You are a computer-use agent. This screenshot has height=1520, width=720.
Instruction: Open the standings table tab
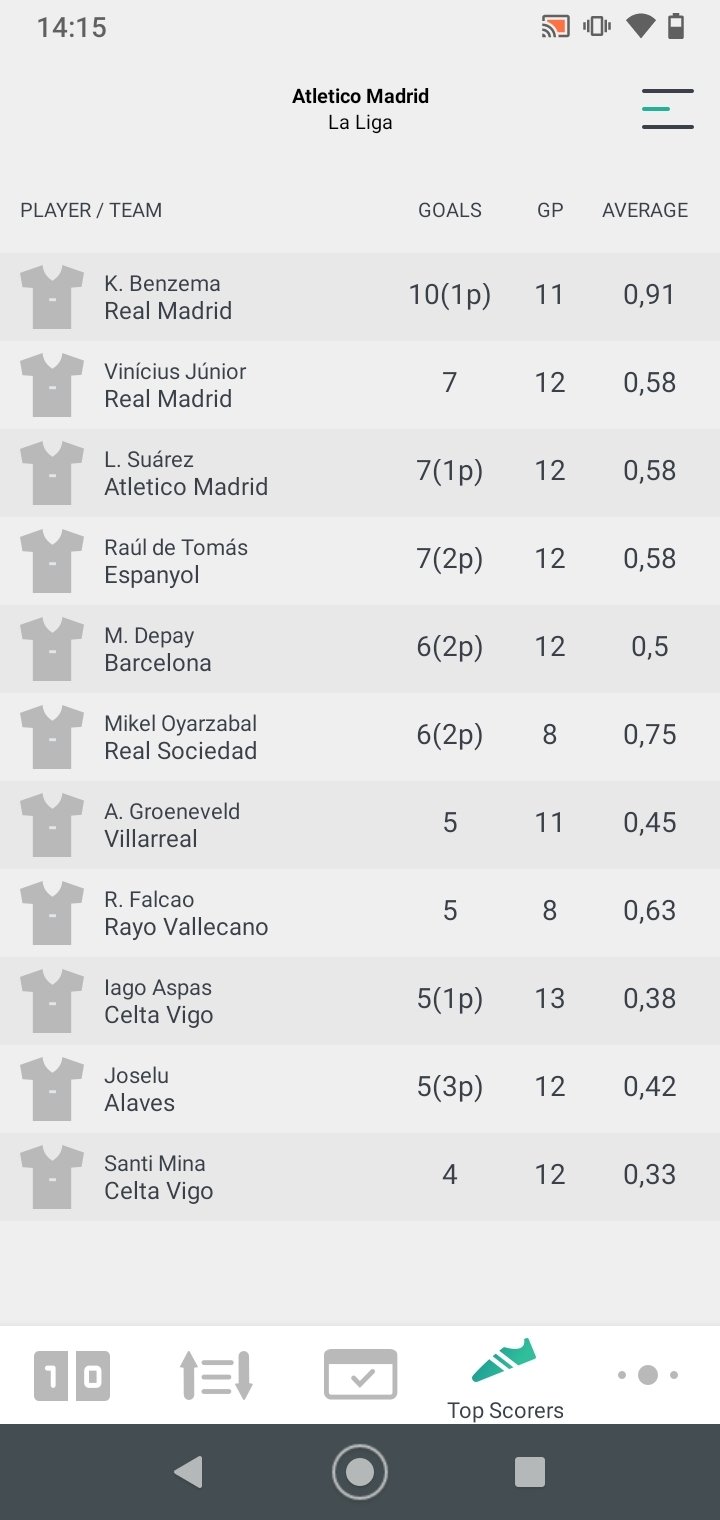(x=216, y=1375)
